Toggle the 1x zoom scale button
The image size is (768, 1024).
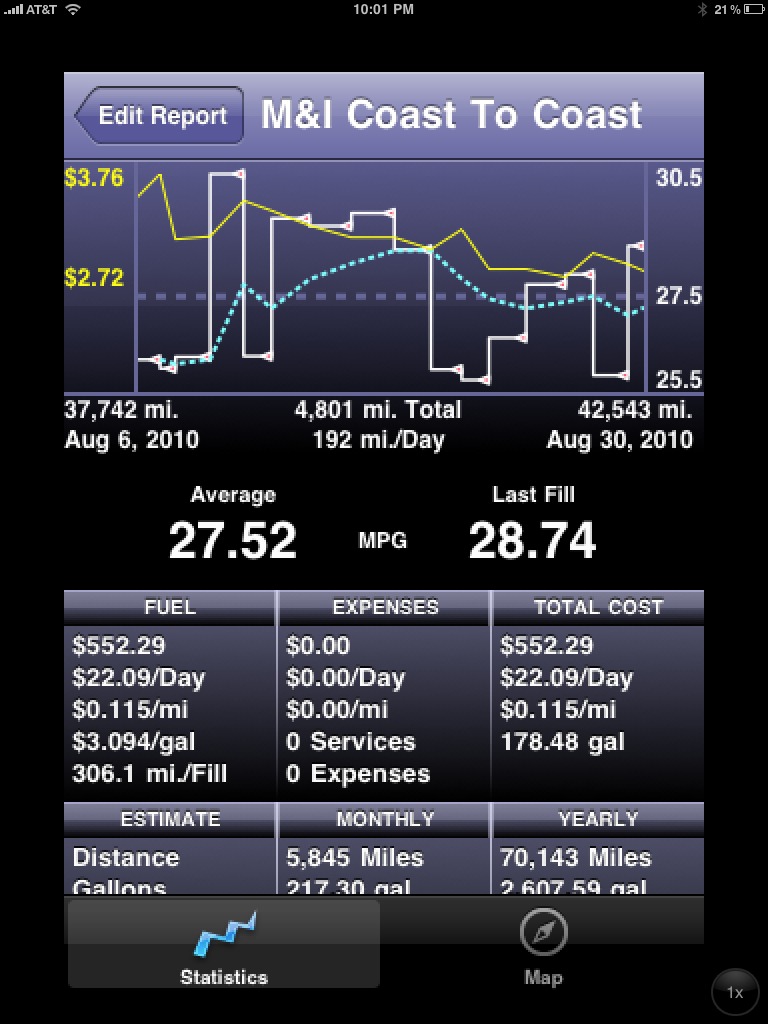(x=735, y=992)
